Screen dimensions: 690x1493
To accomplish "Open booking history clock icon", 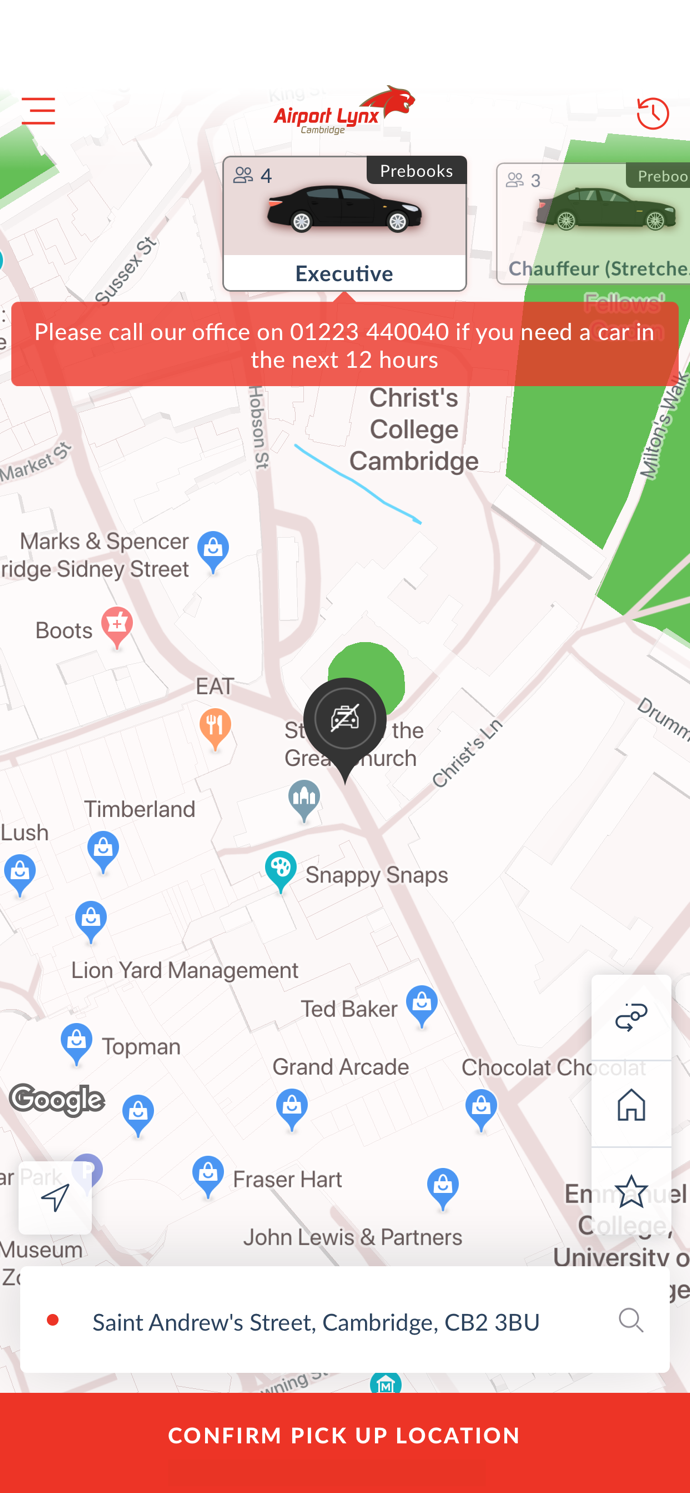I will 652,114.
